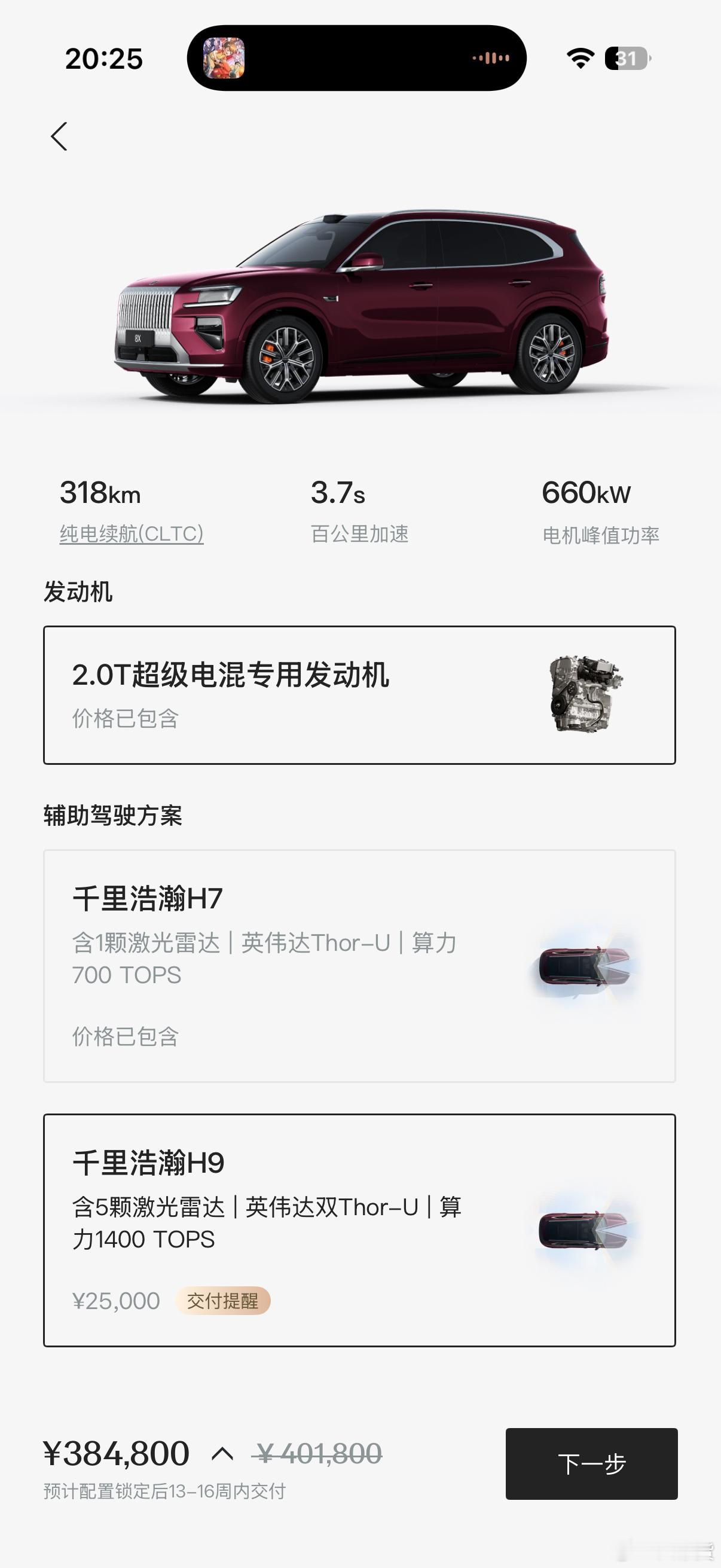
Task: Open the 交付提醒 delivery notice tag
Action: tap(224, 1301)
